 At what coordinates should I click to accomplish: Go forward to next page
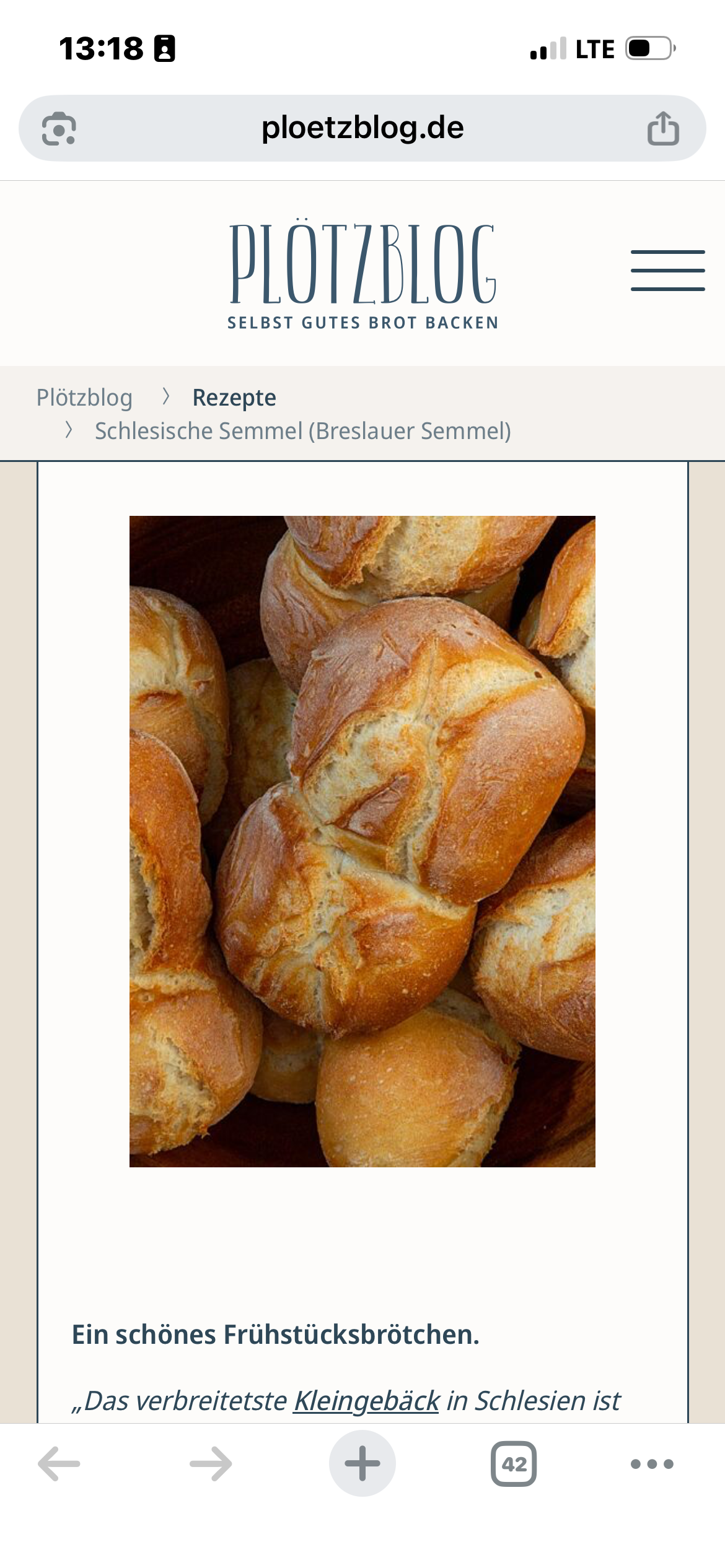[x=211, y=1464]
